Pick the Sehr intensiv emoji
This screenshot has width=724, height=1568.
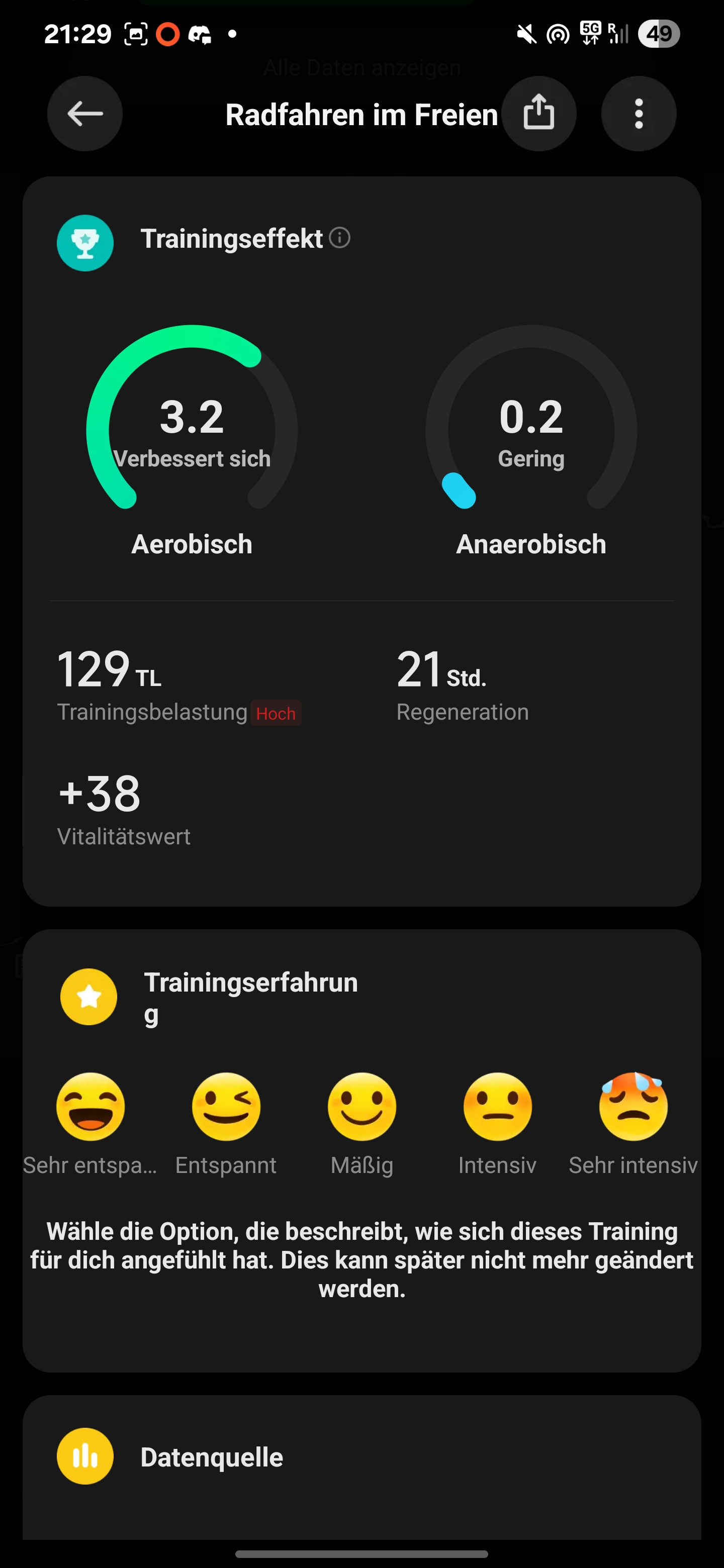pos(633,1107)
